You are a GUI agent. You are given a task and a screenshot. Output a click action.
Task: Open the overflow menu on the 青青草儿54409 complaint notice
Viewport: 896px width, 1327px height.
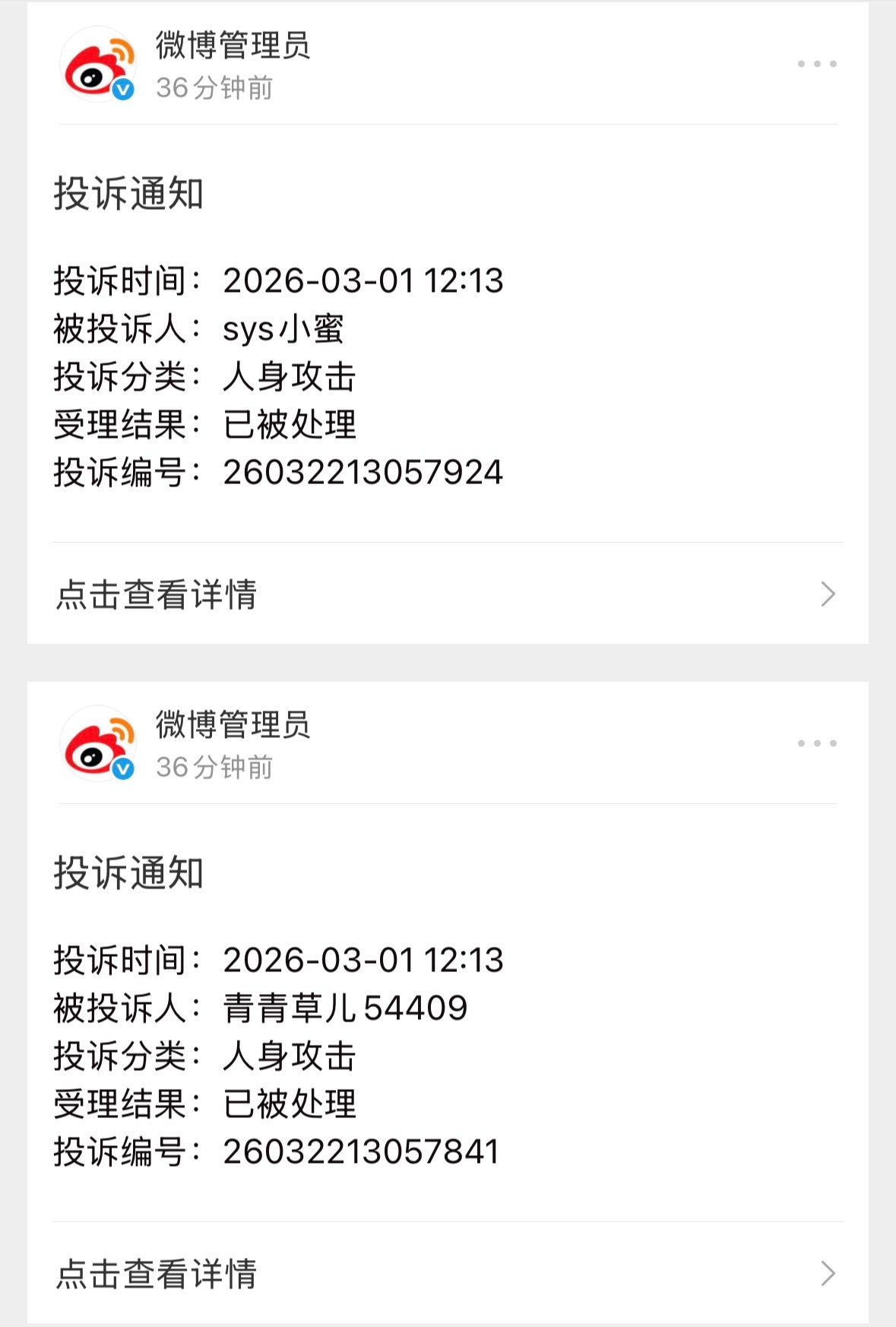pos(816,743)
